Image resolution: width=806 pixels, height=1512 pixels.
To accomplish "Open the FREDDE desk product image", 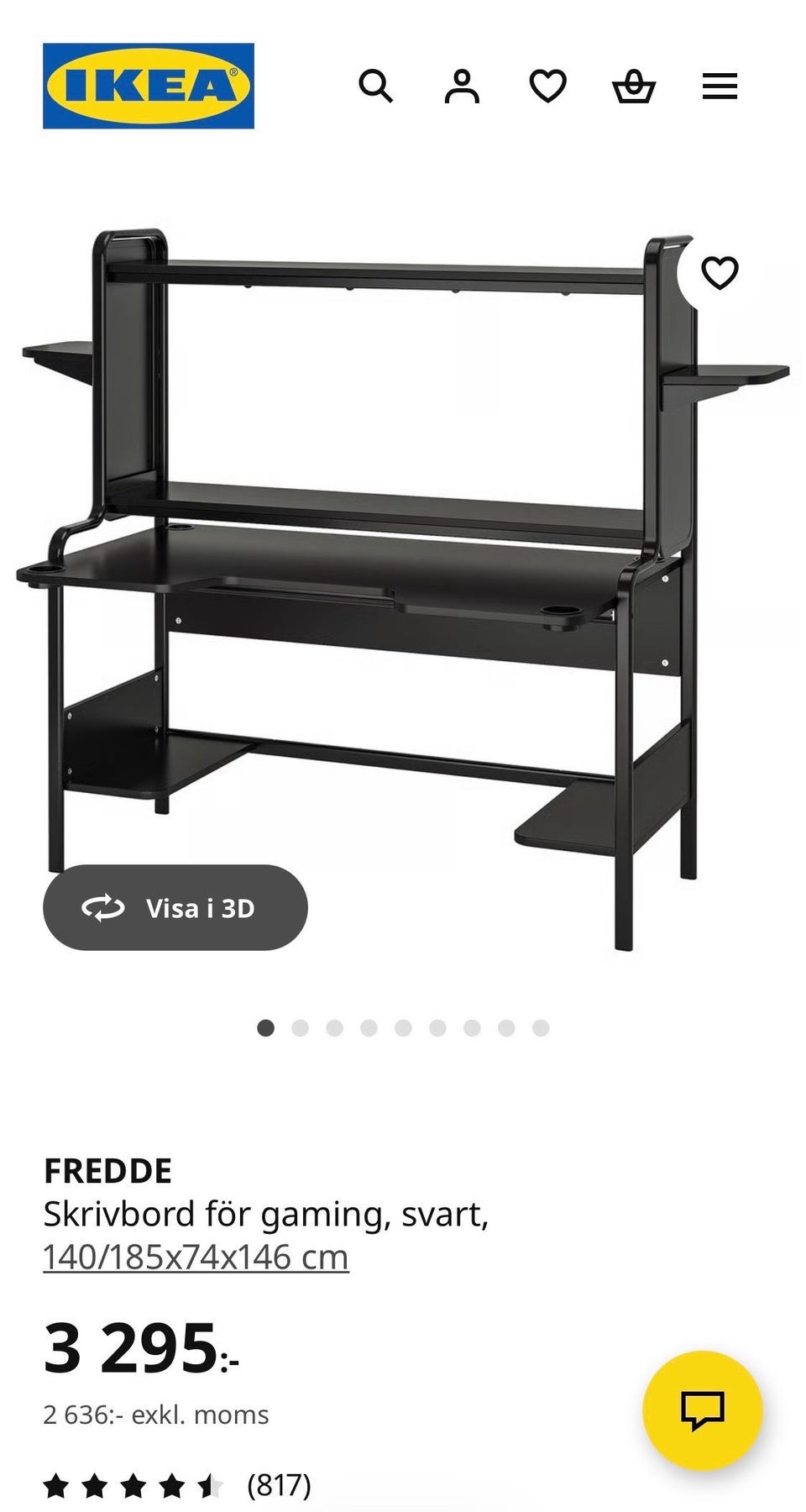I will point(403,588).
